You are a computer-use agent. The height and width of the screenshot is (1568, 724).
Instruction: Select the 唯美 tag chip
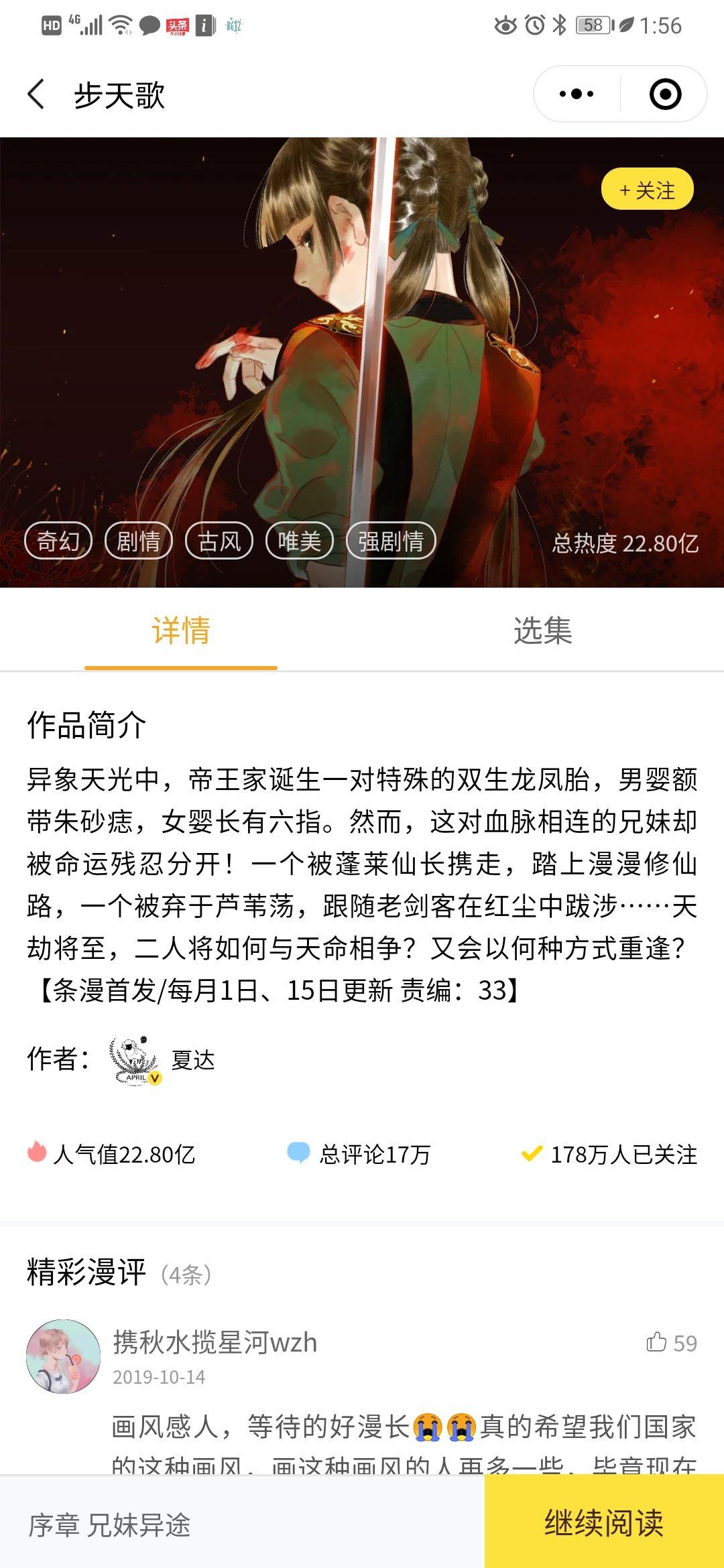point(300,541)
